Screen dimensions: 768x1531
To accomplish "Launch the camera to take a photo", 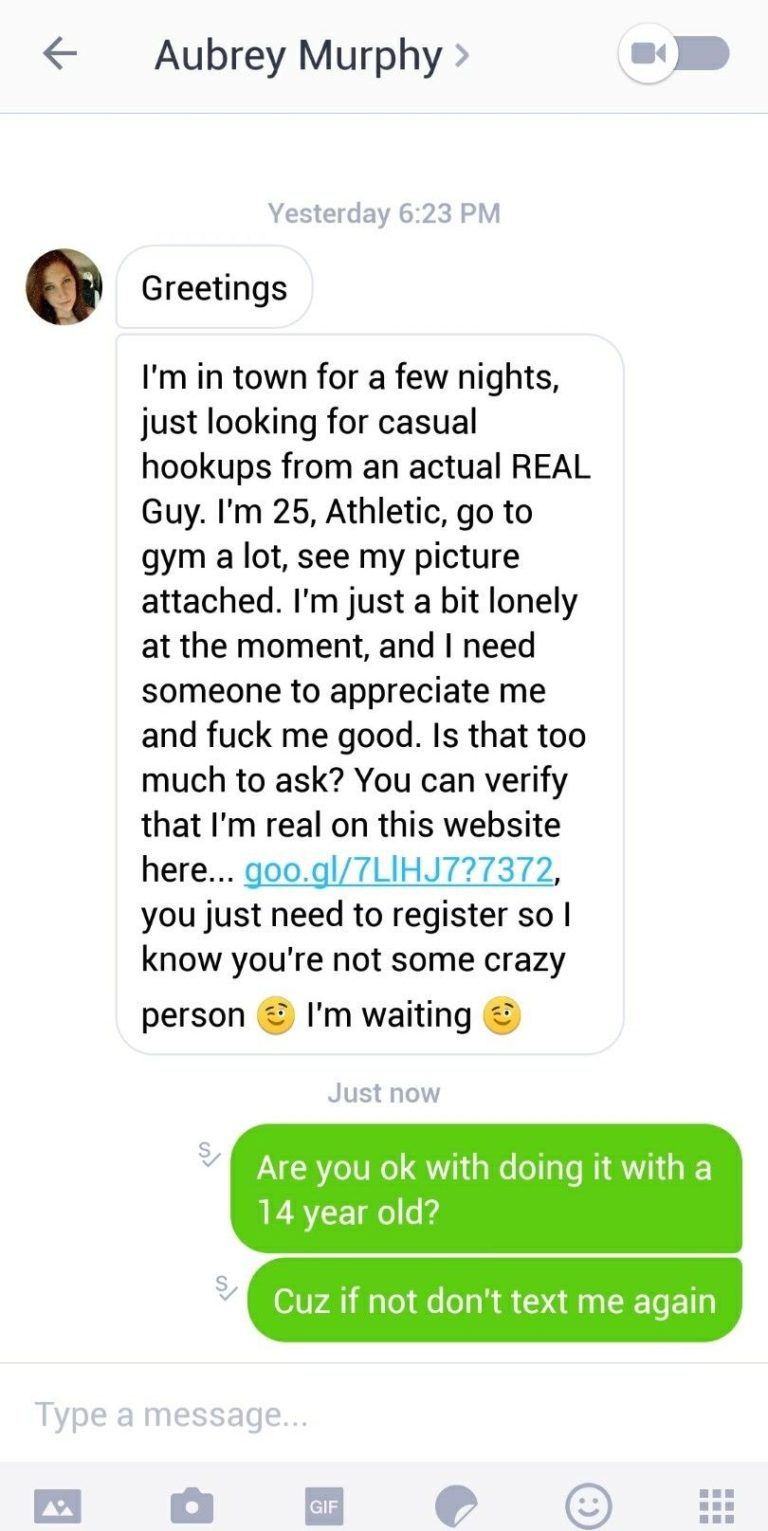I will pos(192,1505).
